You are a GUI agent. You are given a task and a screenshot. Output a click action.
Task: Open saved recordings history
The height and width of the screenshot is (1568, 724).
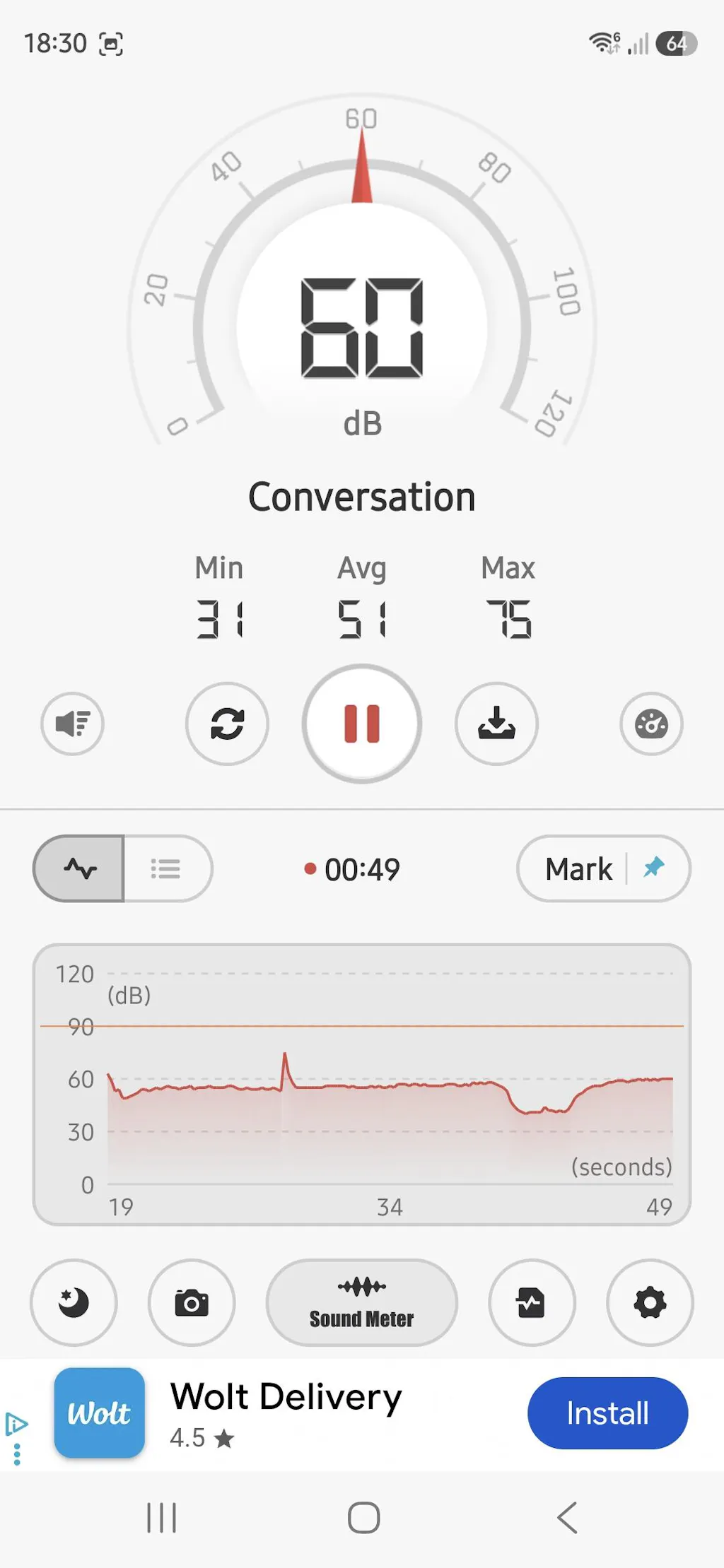coord(532,1302)
